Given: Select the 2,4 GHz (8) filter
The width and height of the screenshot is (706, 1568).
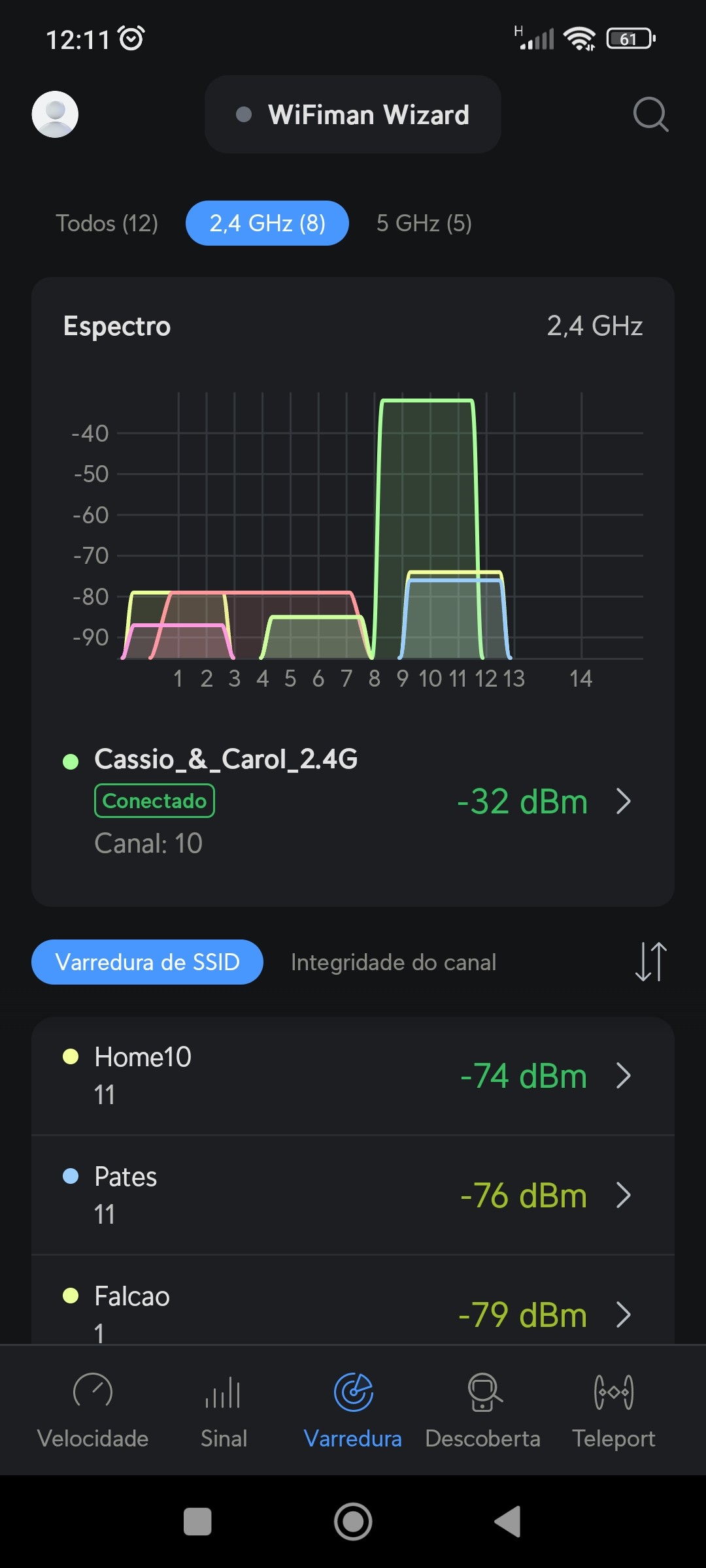Looking at the screenshot, I should click(x=267, y=223).
